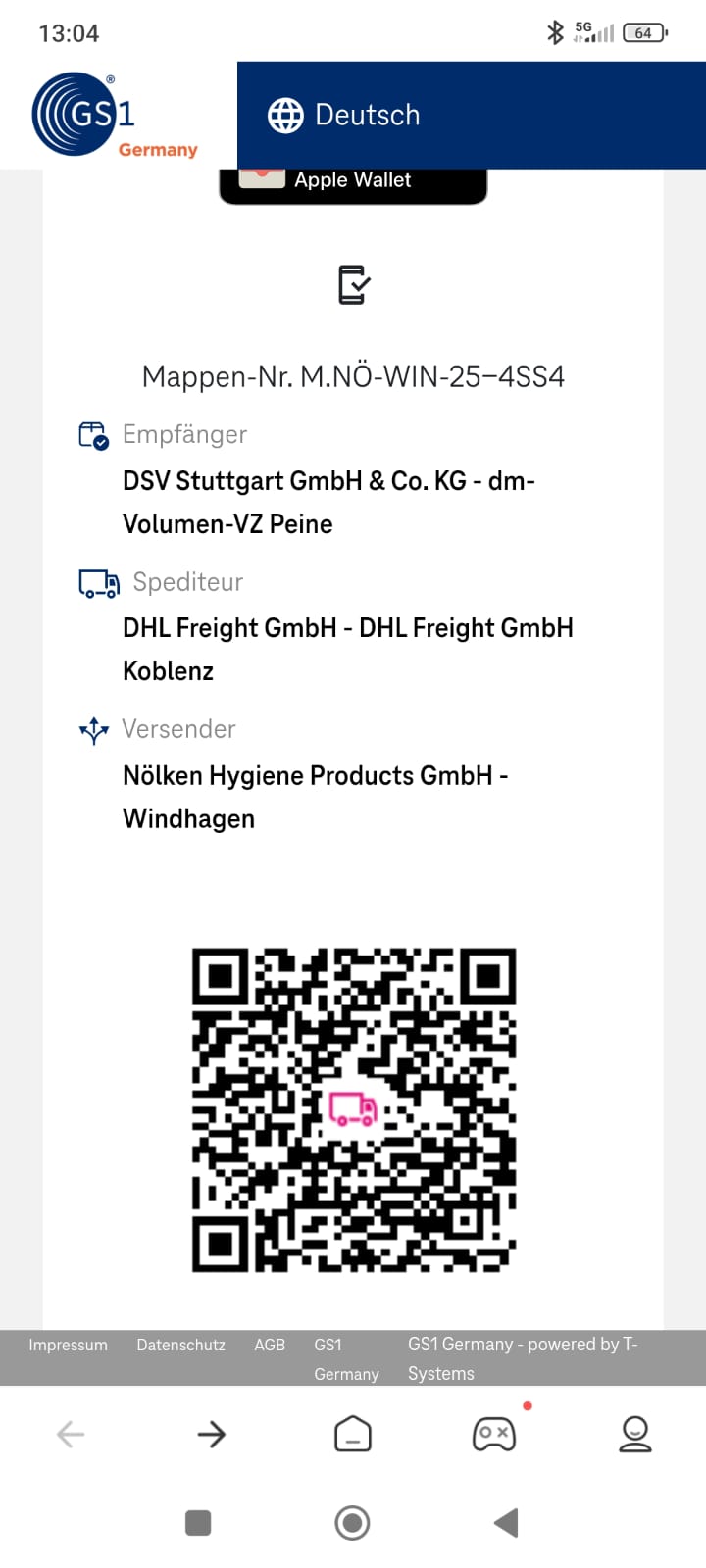Open the Impressum link
The image size is (706, 1568).
click(x=68, y=1345)
